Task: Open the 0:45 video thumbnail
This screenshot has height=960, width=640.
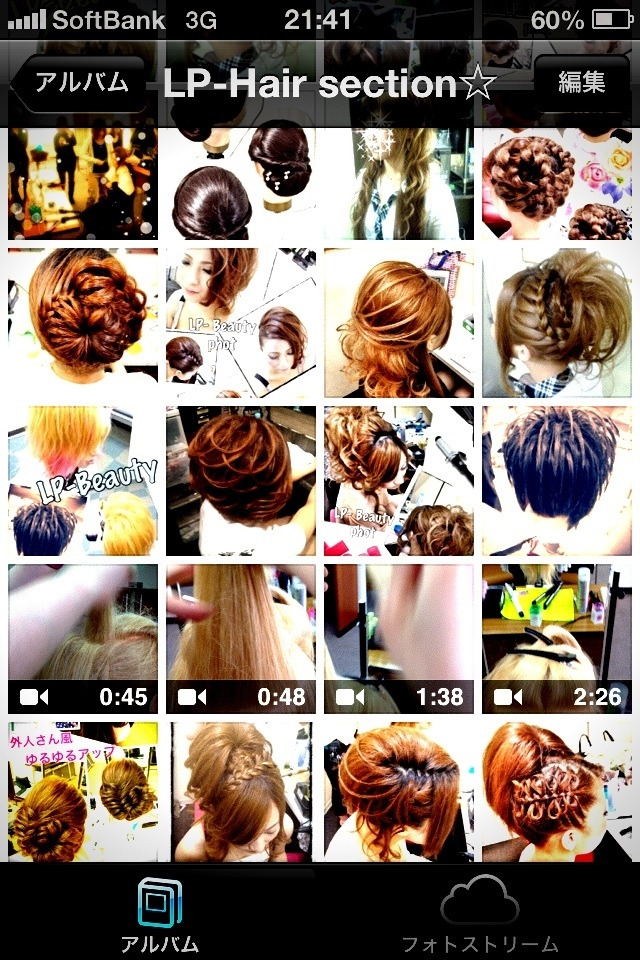Action: point(83,638)
